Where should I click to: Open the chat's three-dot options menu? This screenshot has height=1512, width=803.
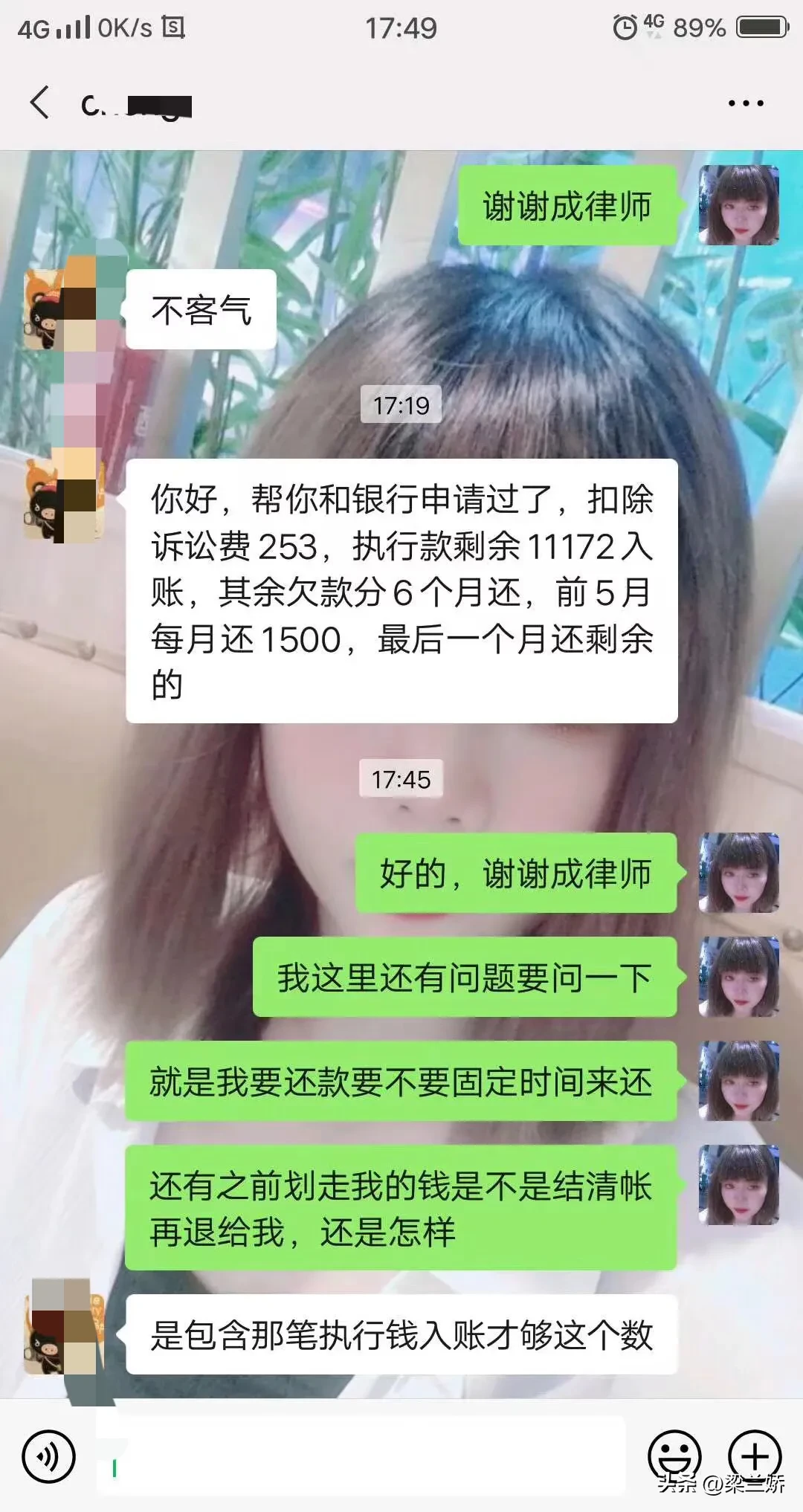coord(745,103)
